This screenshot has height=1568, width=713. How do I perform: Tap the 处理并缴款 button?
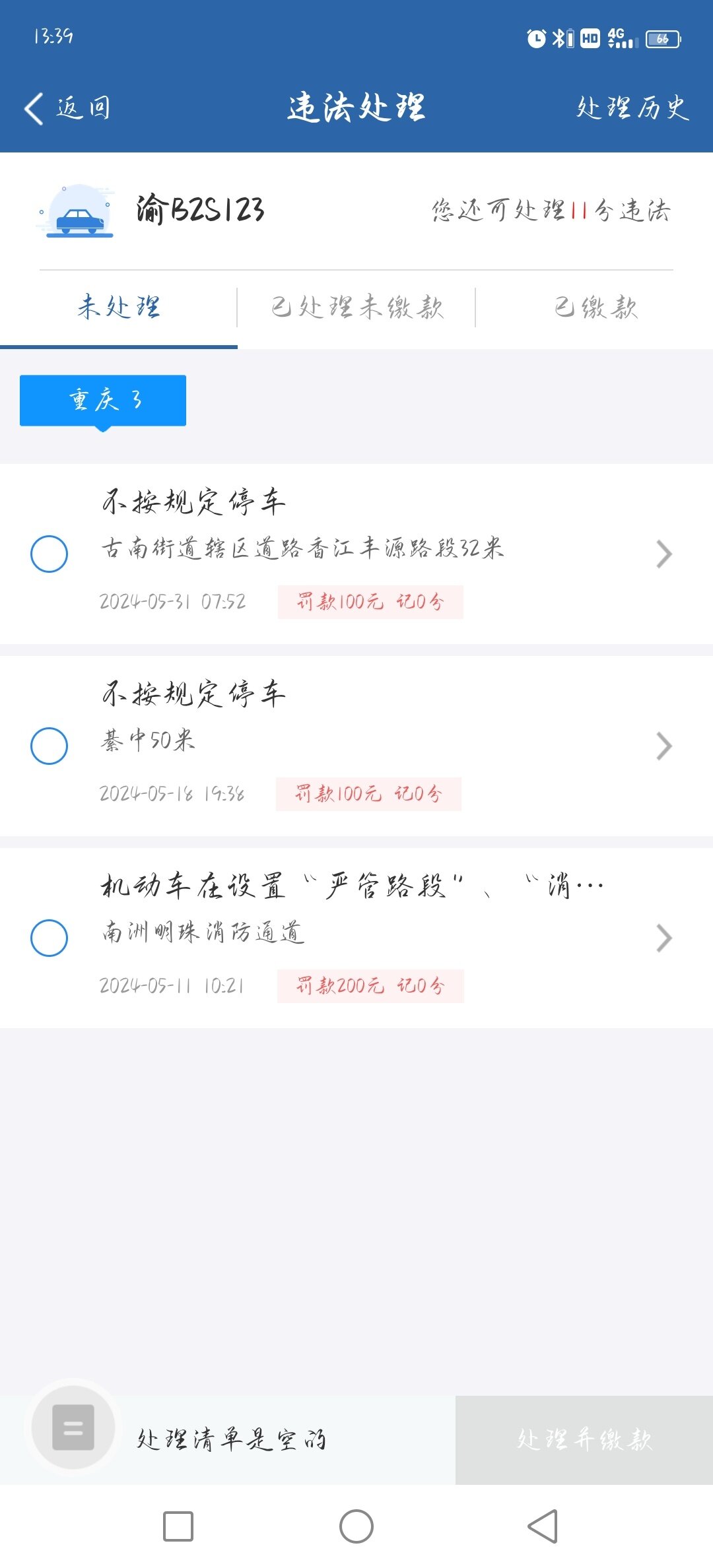tap(584, 1439)
